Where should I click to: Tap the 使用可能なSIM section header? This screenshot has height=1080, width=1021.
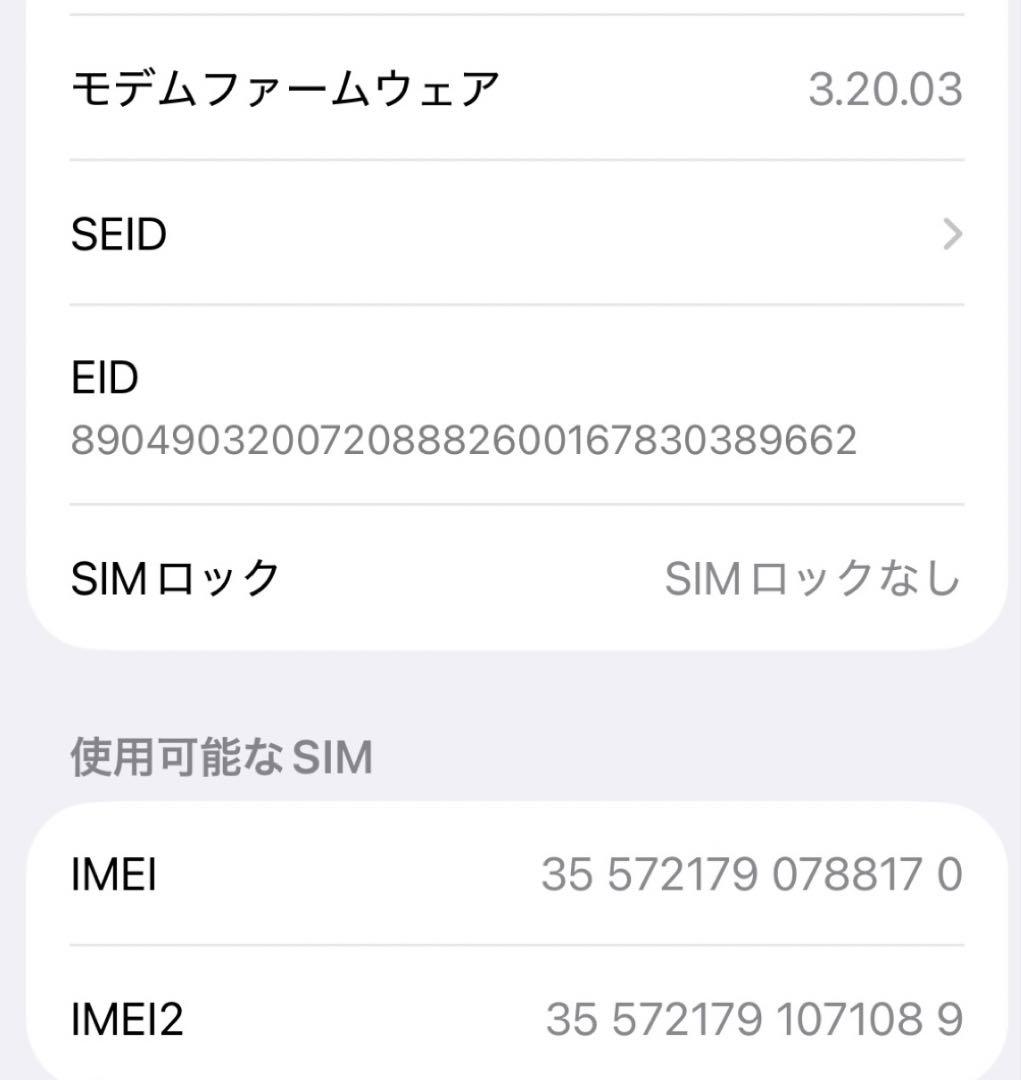click(220, 758)
